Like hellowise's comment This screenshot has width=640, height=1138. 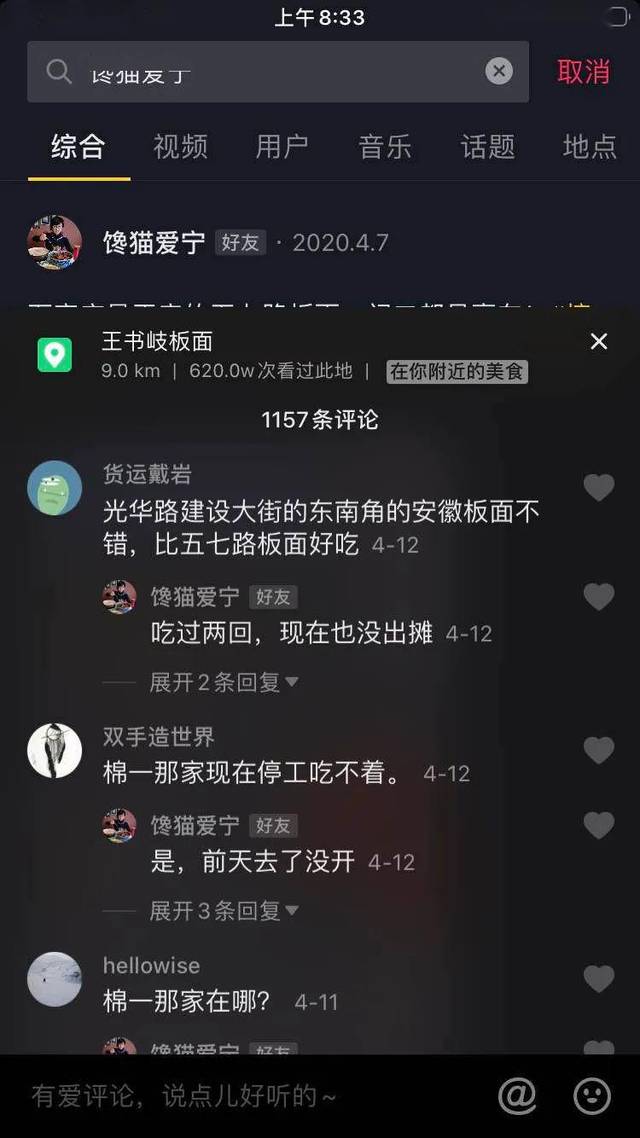[x=598, y=979]
